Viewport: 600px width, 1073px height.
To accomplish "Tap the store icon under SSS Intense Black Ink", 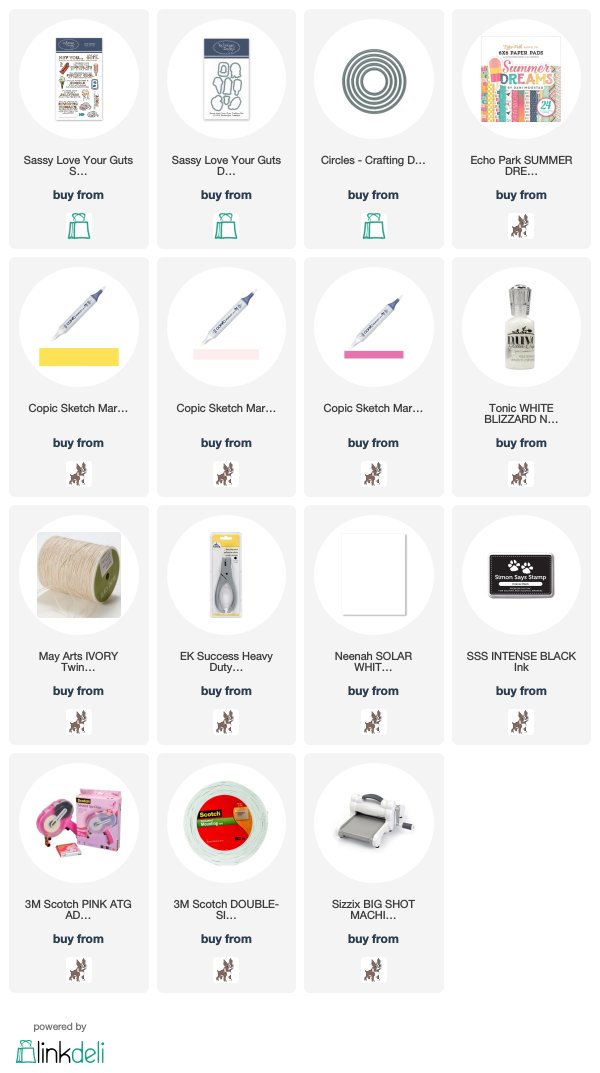I will (521, 722).
